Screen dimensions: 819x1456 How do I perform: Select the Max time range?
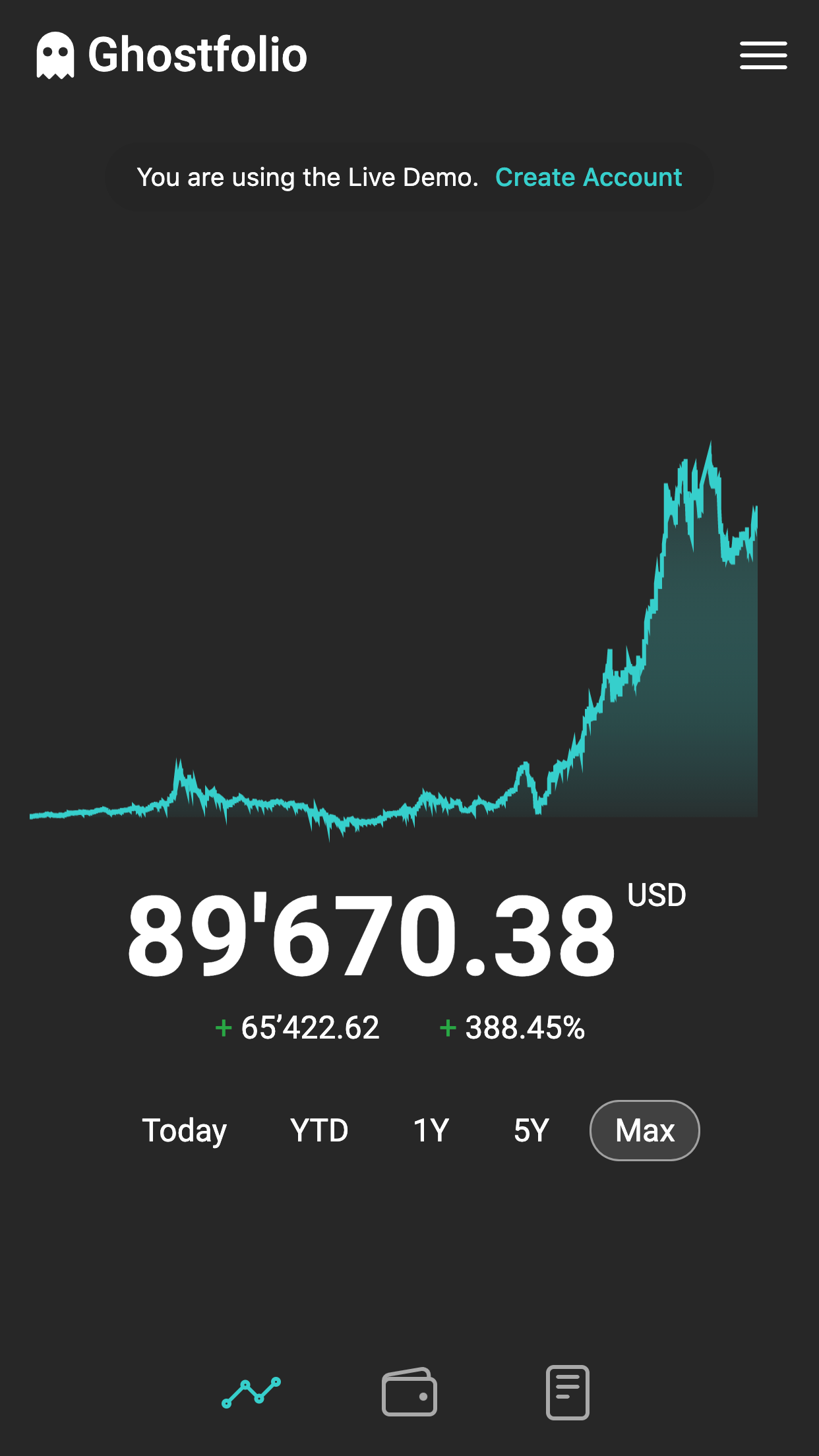(644, 1130)
